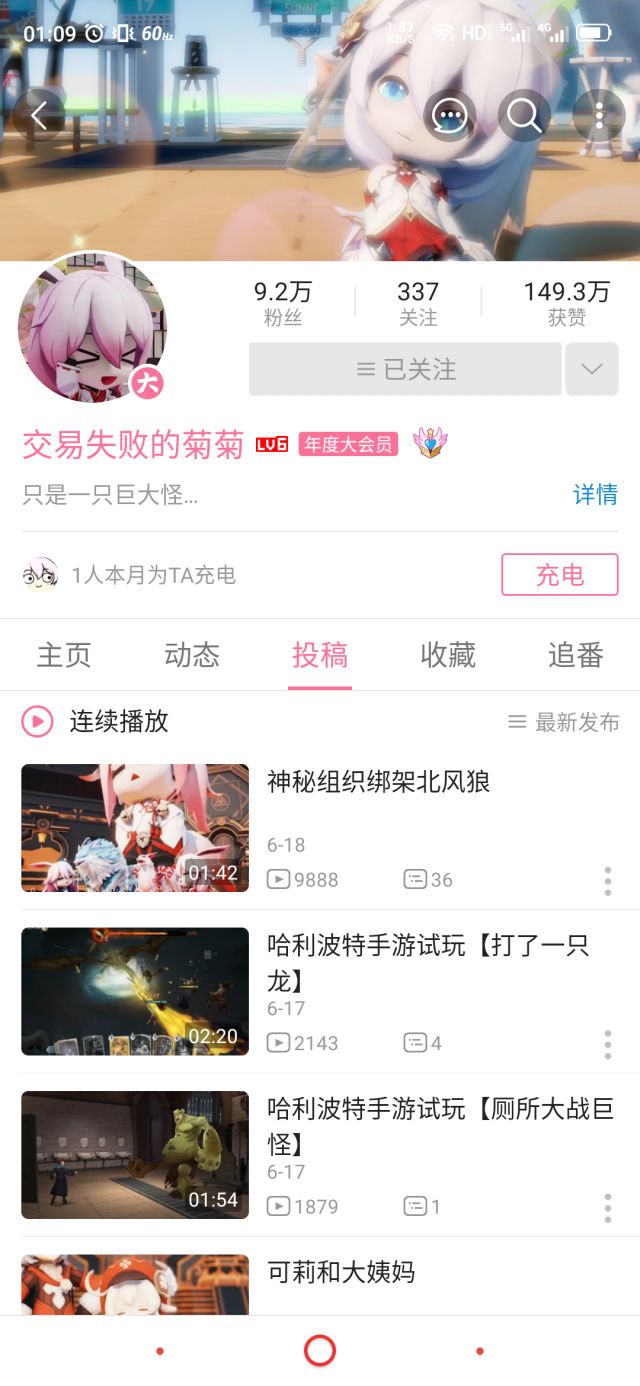Open the 厕所大战巨怪 video

coord(440,1125)
